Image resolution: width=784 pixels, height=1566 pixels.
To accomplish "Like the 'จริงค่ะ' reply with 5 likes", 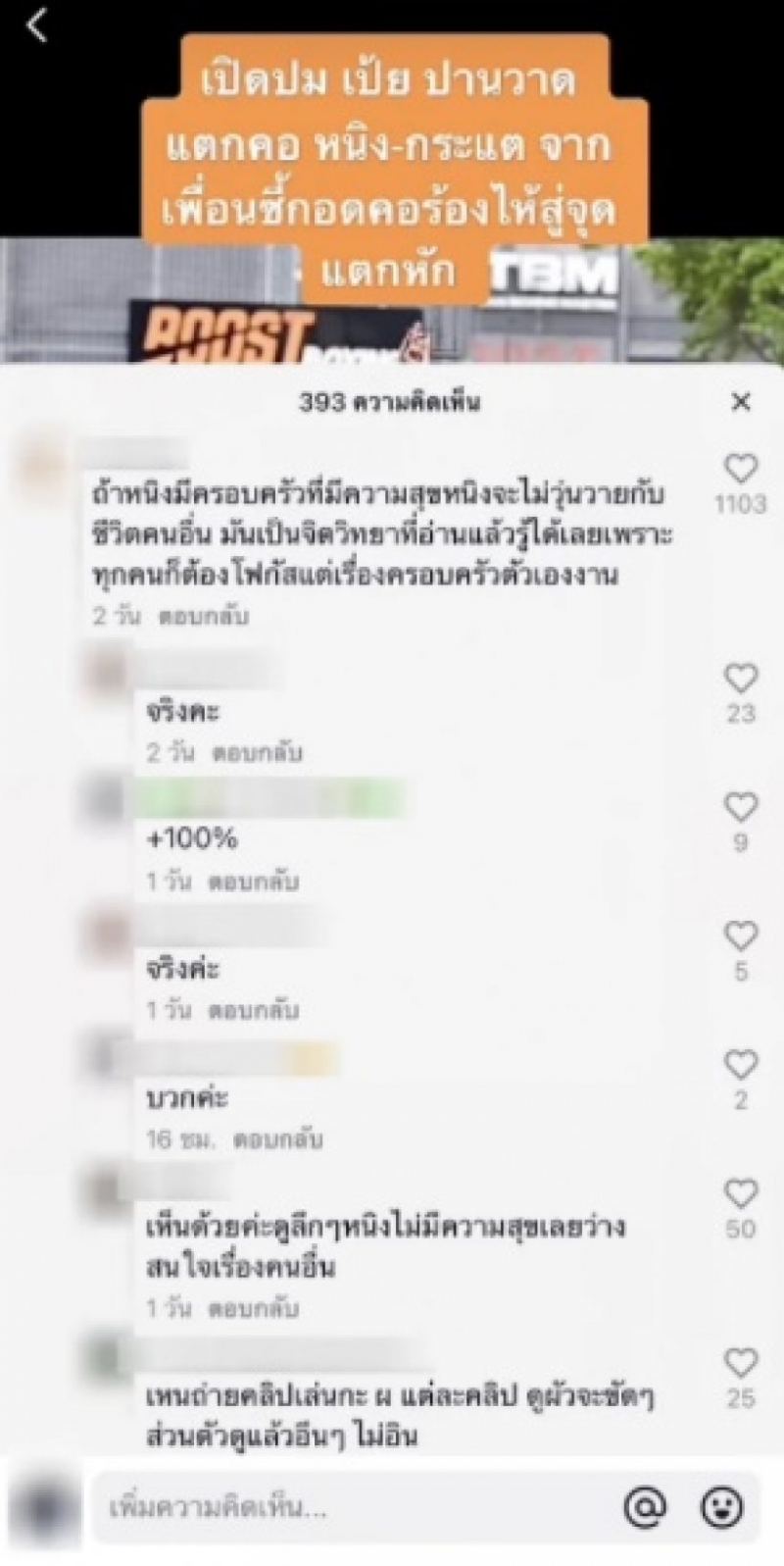I will (x=741, y=936).
